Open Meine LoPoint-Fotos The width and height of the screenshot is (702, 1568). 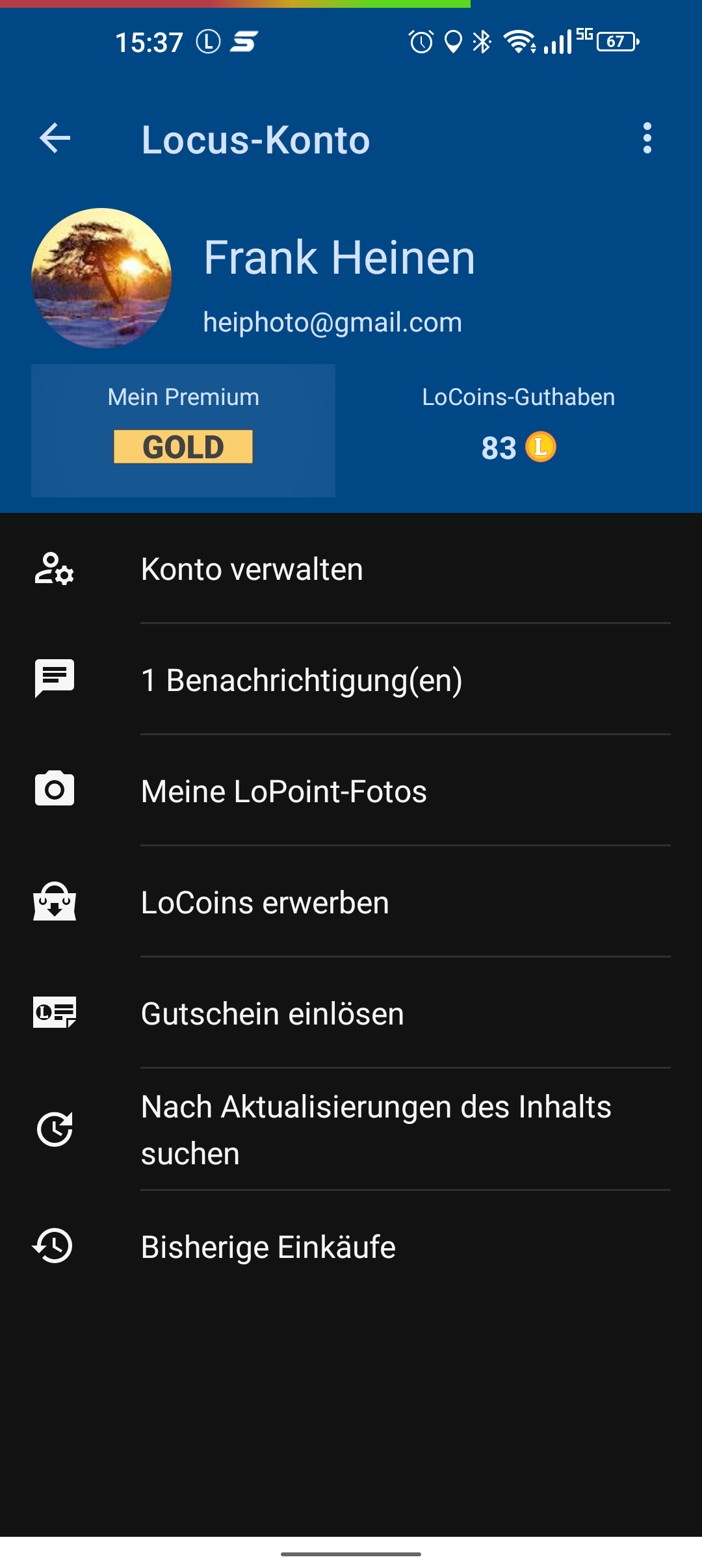pyautogui.click(x=351, y=791)
